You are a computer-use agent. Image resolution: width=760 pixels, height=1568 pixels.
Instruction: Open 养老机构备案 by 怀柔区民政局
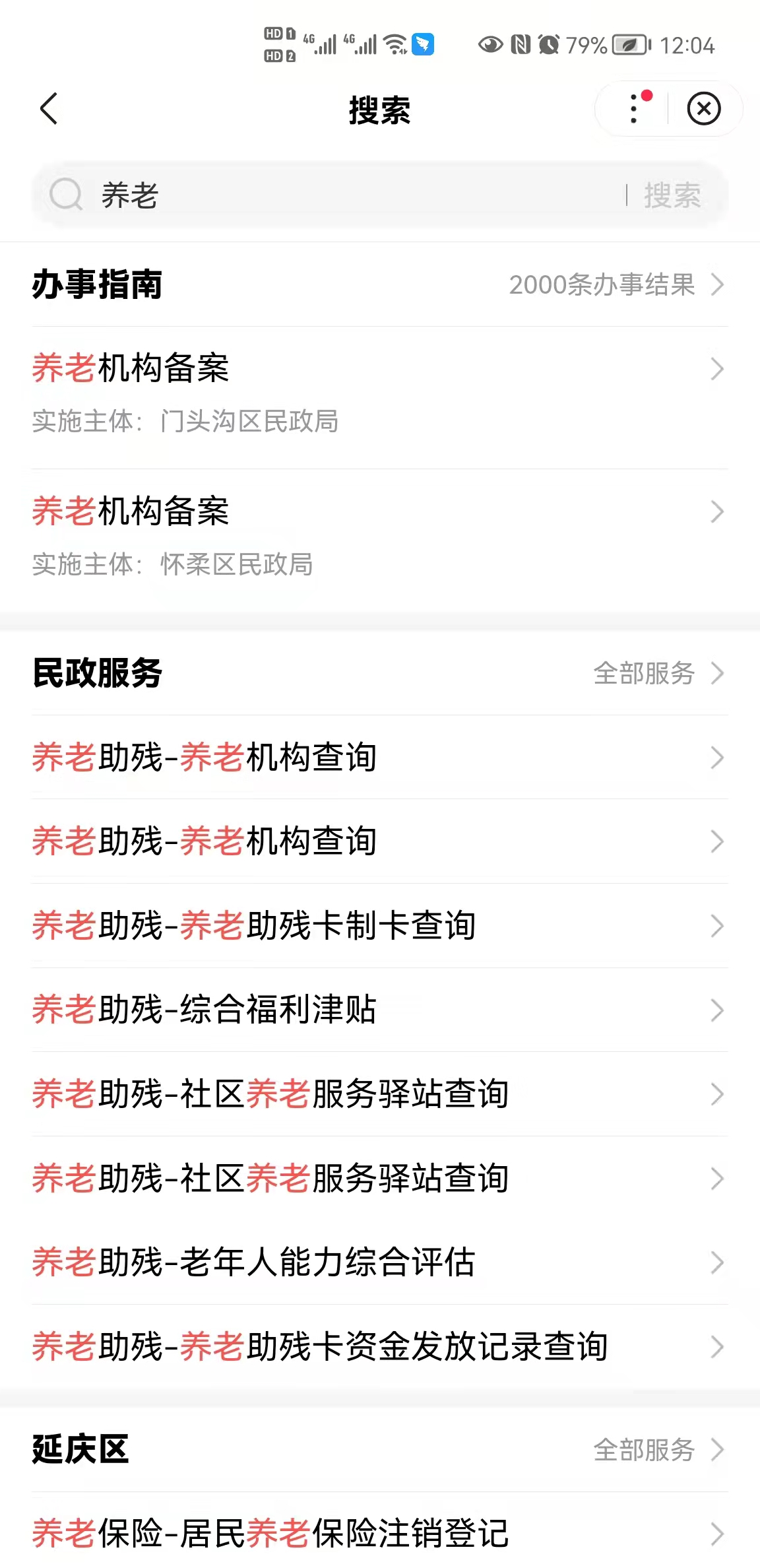tap(380, 537)
